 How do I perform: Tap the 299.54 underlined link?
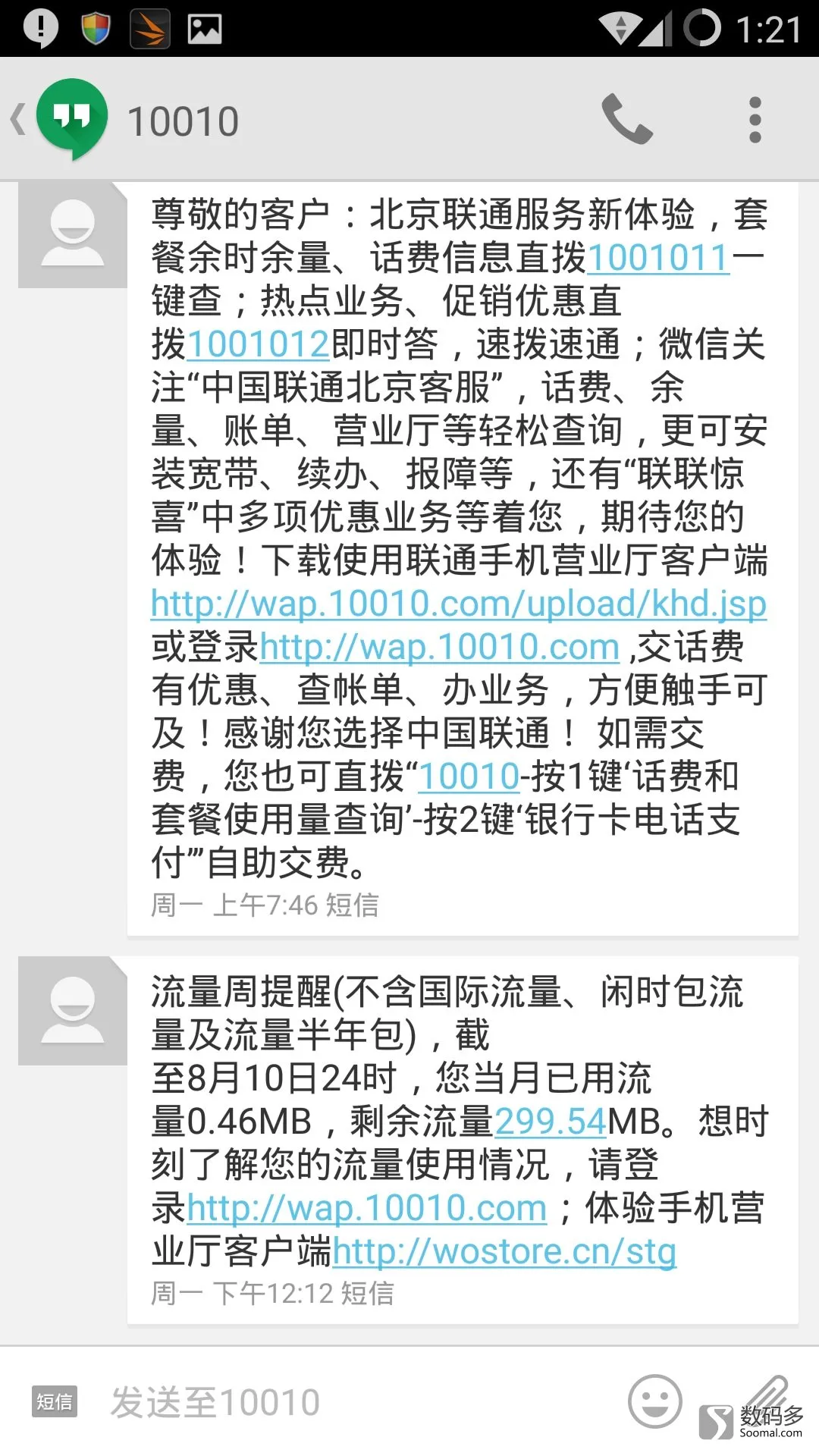pyautogui.click(x=551, y=1122)
